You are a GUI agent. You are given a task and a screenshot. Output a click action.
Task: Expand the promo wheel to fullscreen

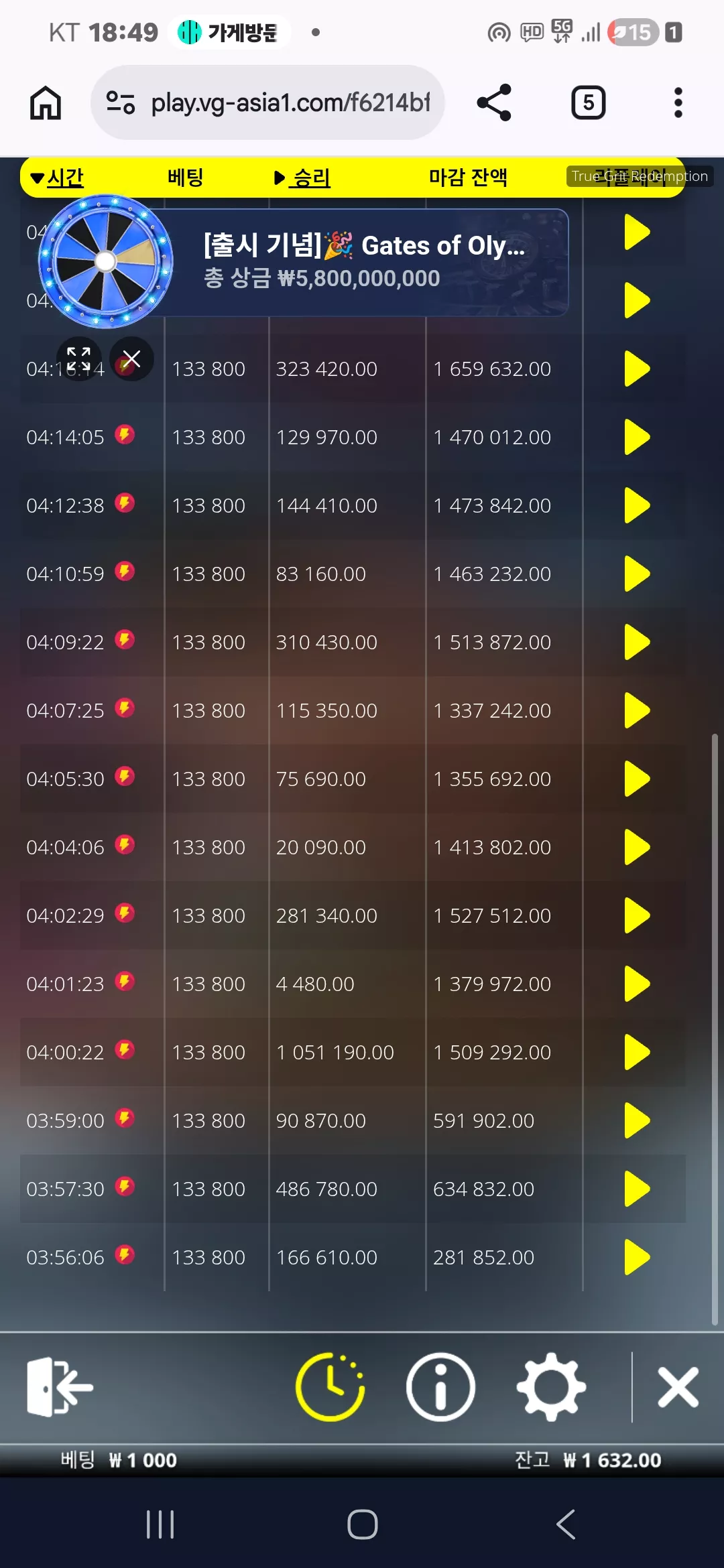(79, 359)
